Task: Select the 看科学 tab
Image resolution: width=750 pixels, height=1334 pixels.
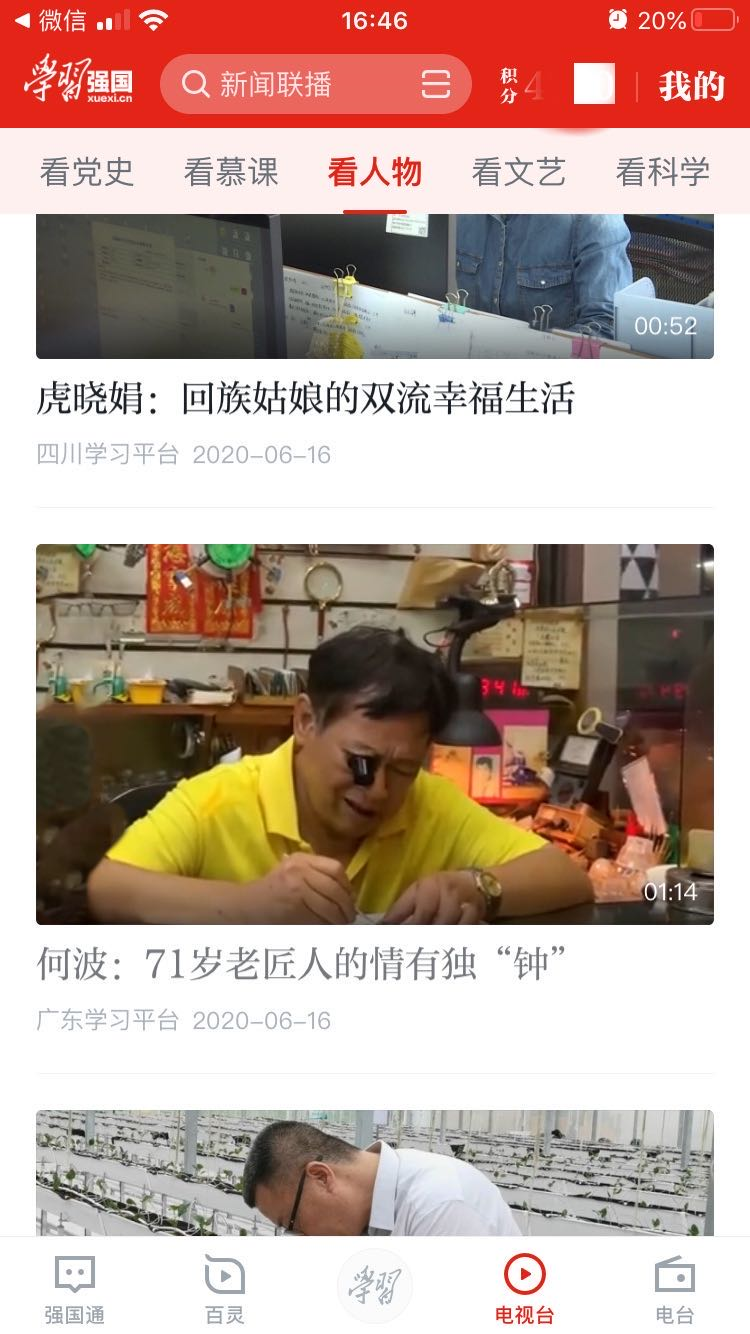Action: 663,172
